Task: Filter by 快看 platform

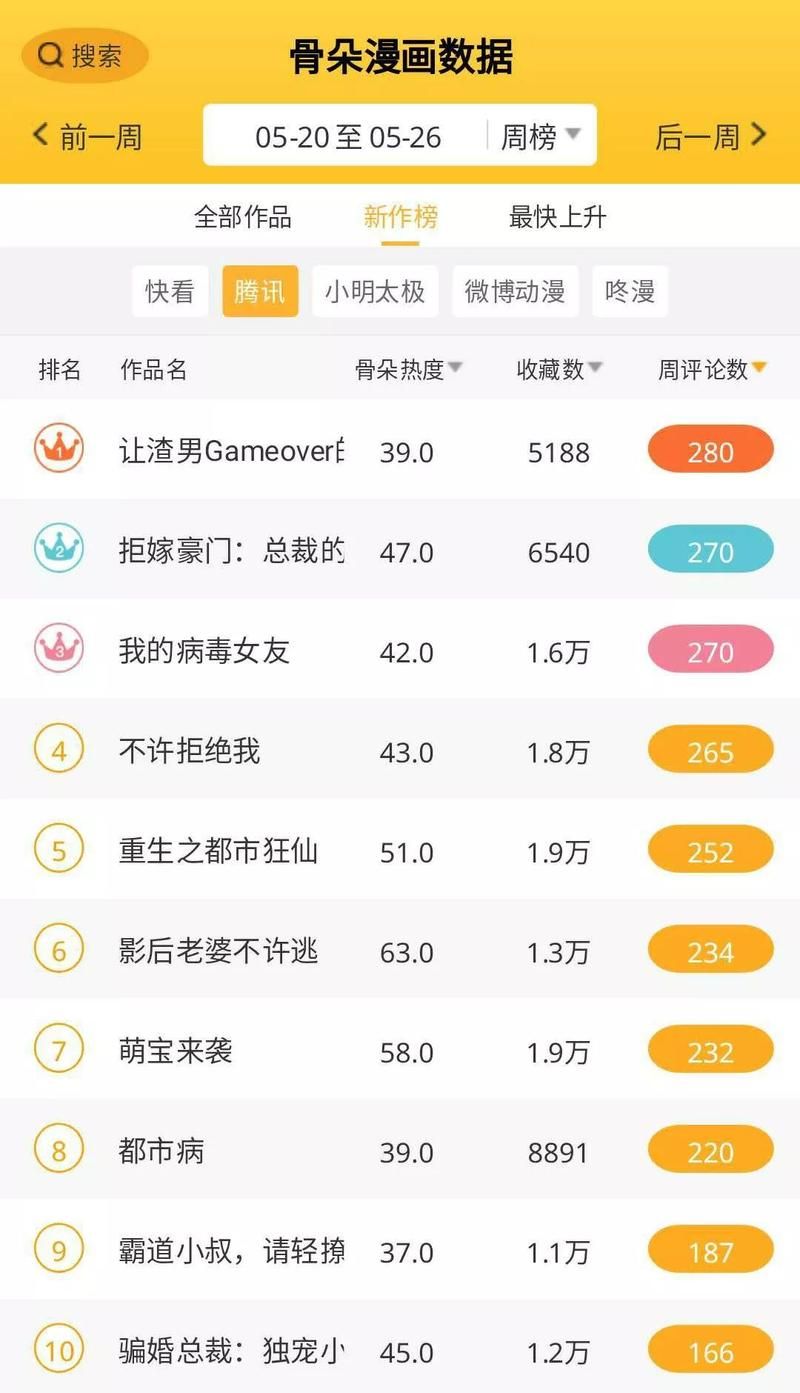Action: [170, 291]
